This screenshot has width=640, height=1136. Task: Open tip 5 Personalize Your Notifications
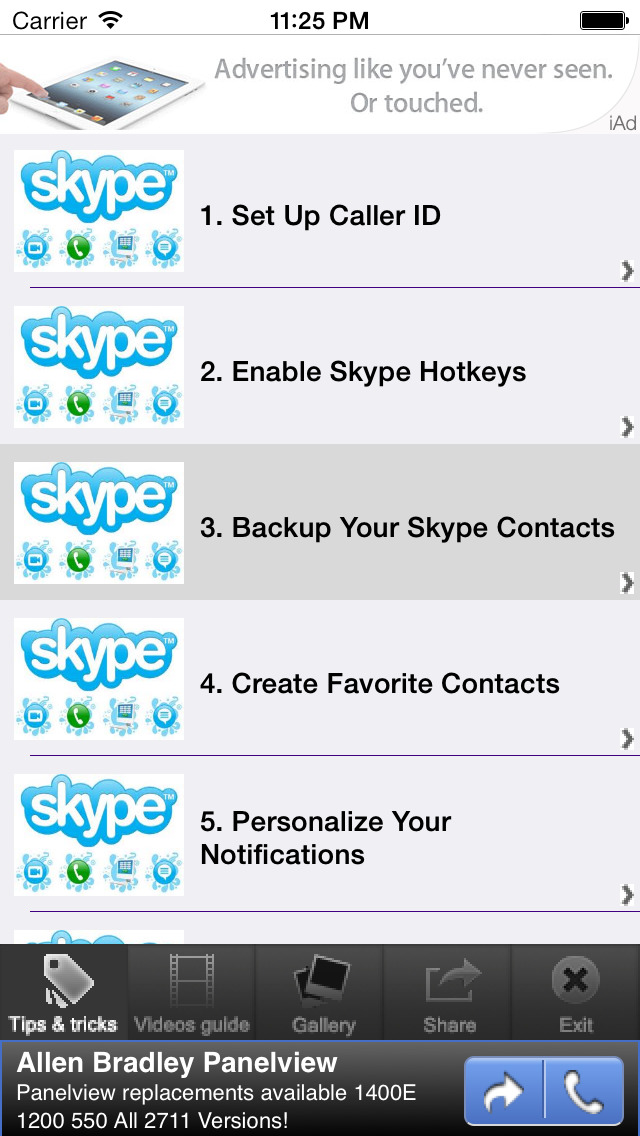tap(320, 838)
